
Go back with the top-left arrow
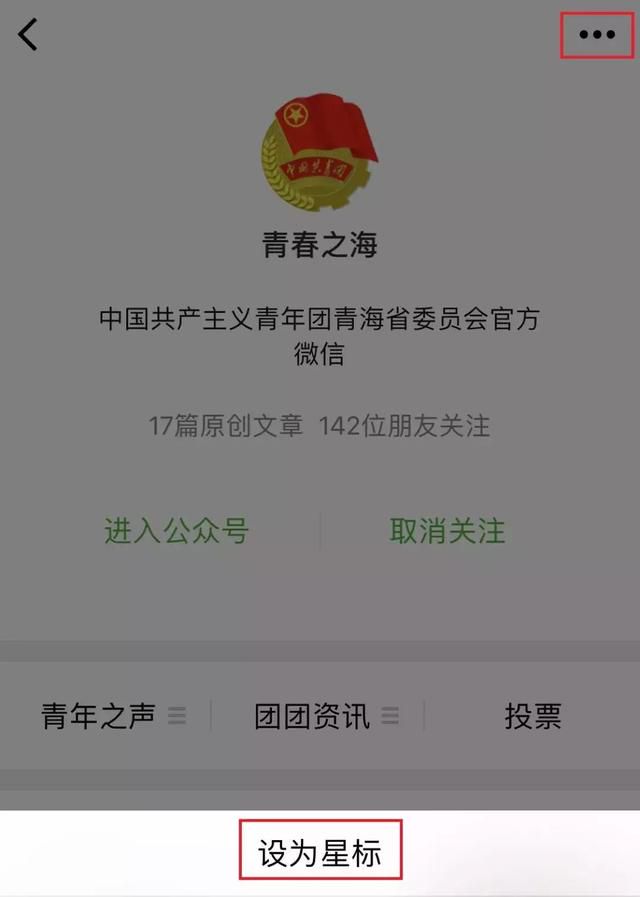28,34
